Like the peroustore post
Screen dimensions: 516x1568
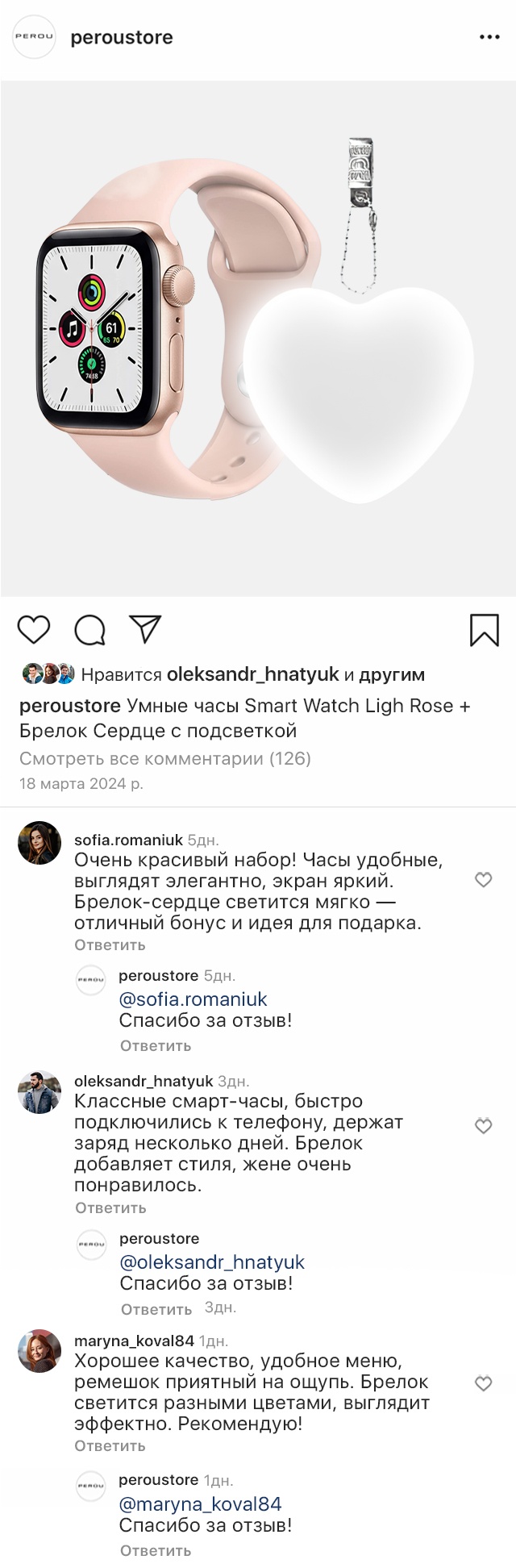coord(34,629)
